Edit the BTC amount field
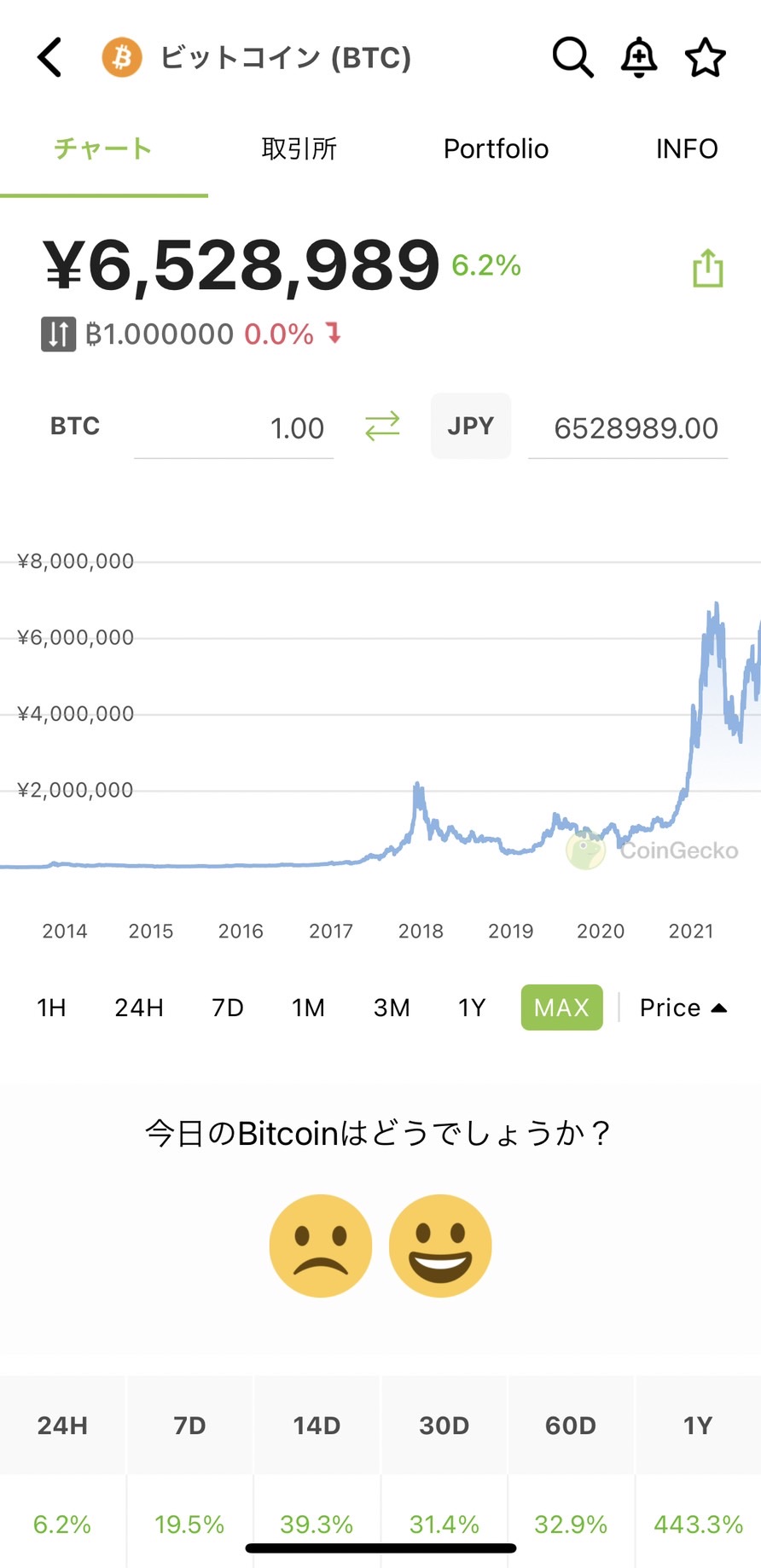 (233, 427)
